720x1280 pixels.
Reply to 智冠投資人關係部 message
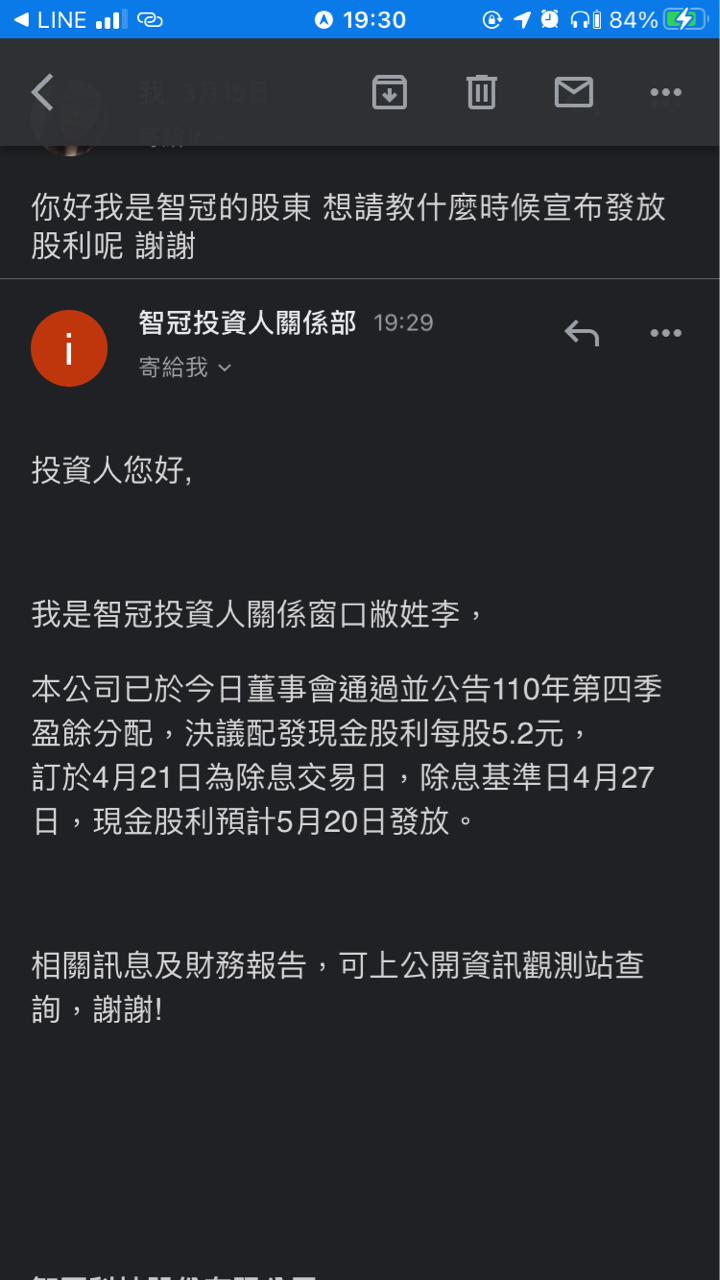click(x=581, y=333)
